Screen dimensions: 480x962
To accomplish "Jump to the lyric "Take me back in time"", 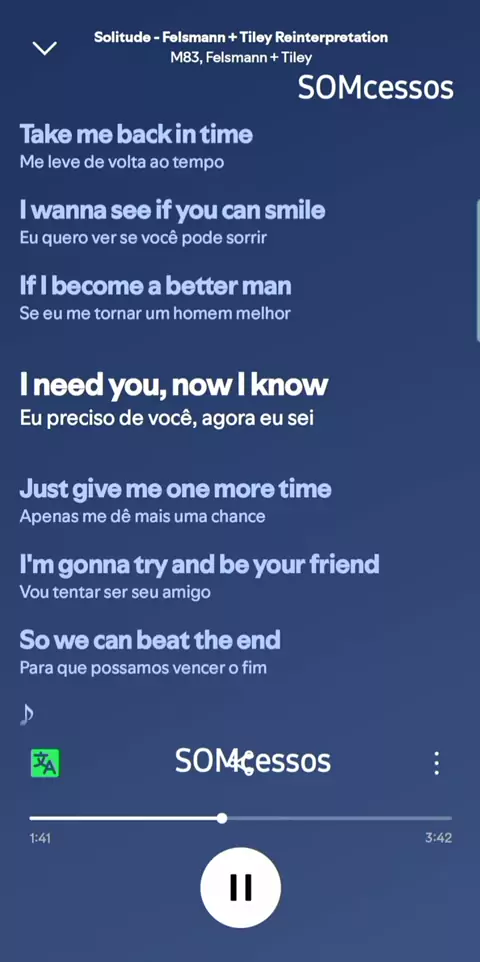I will (136, 134).
